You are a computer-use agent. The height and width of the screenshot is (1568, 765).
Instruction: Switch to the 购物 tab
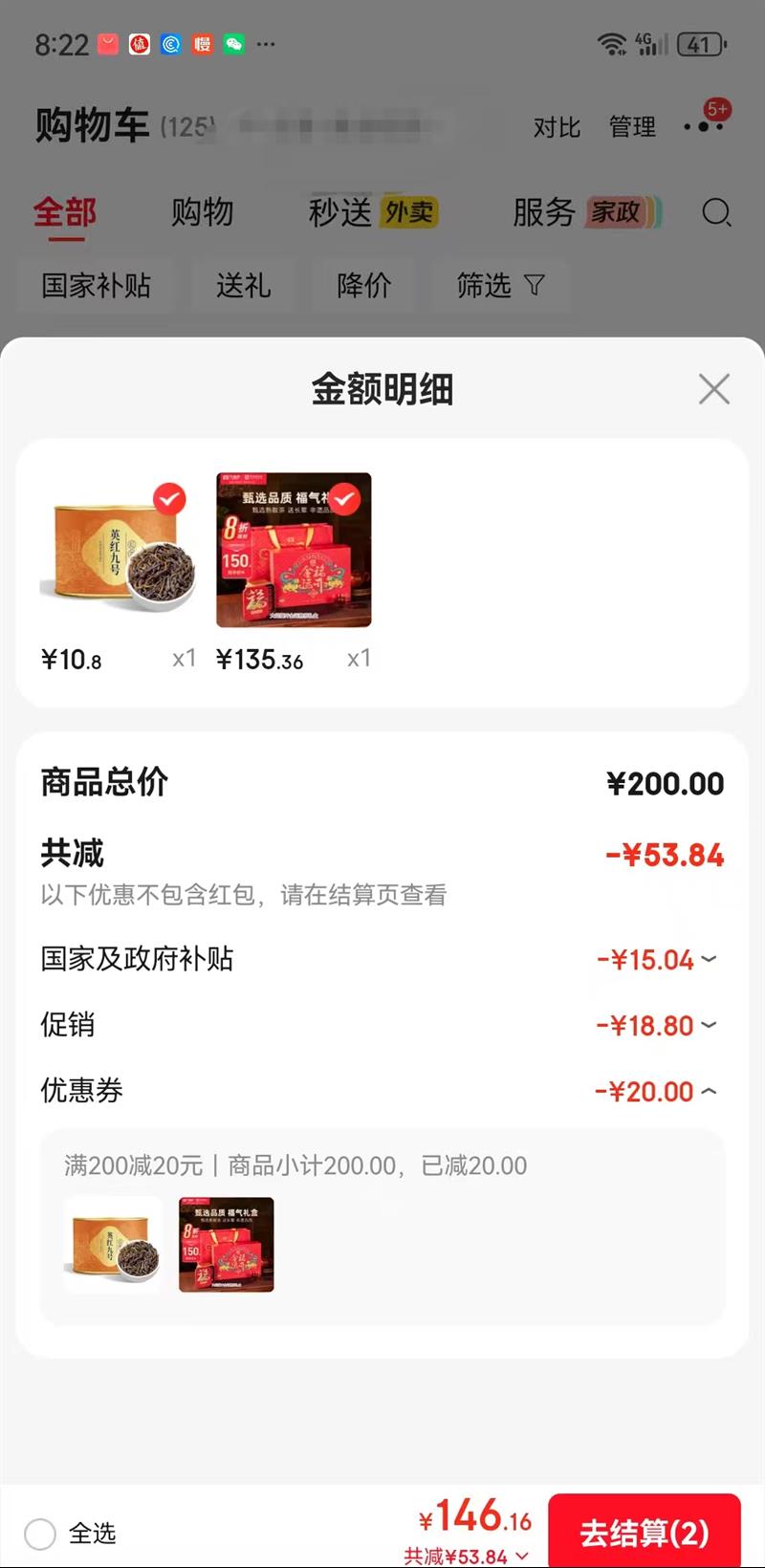point(202,212)
